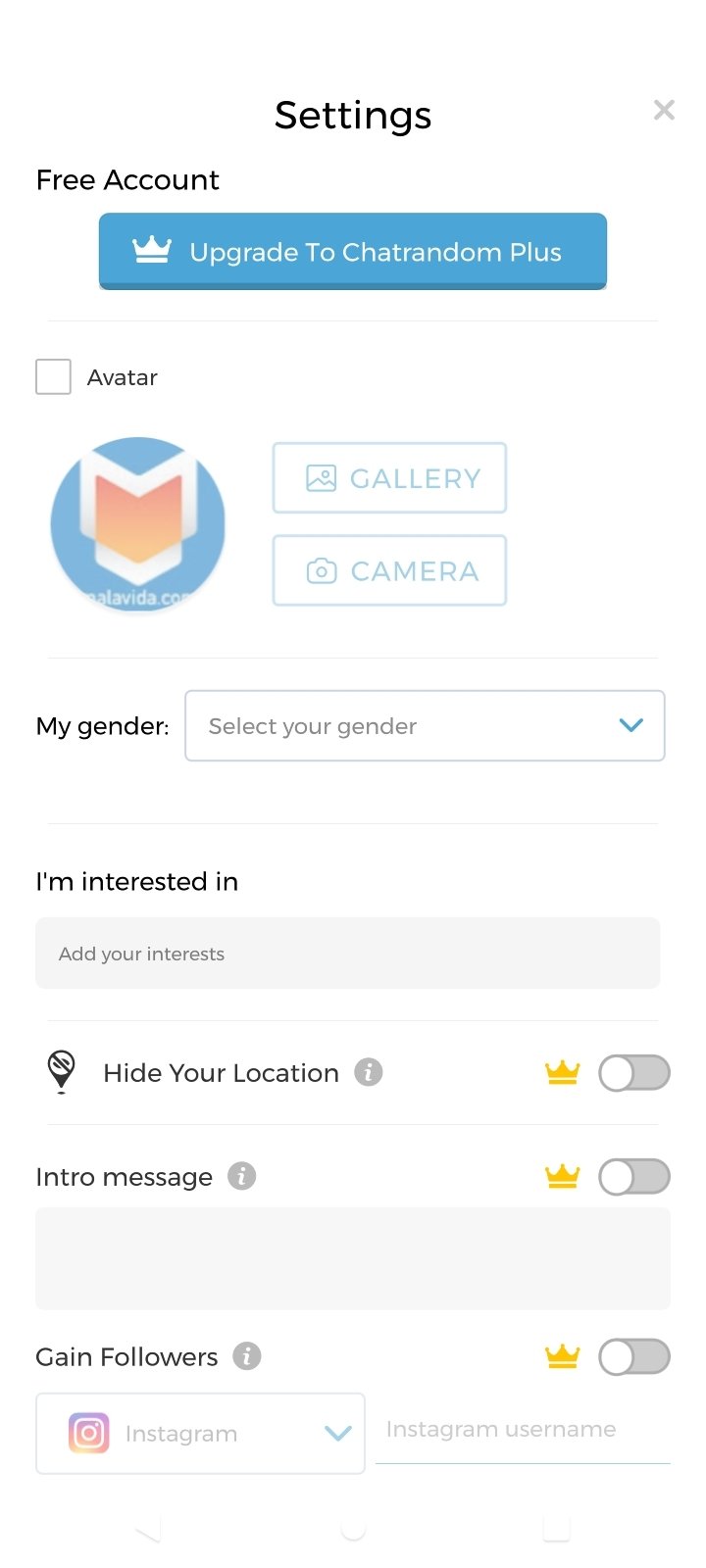Viewport: 706px width, 1568px height.
Task: Focus the intro message text box
Action: (x=353, y=1259)
